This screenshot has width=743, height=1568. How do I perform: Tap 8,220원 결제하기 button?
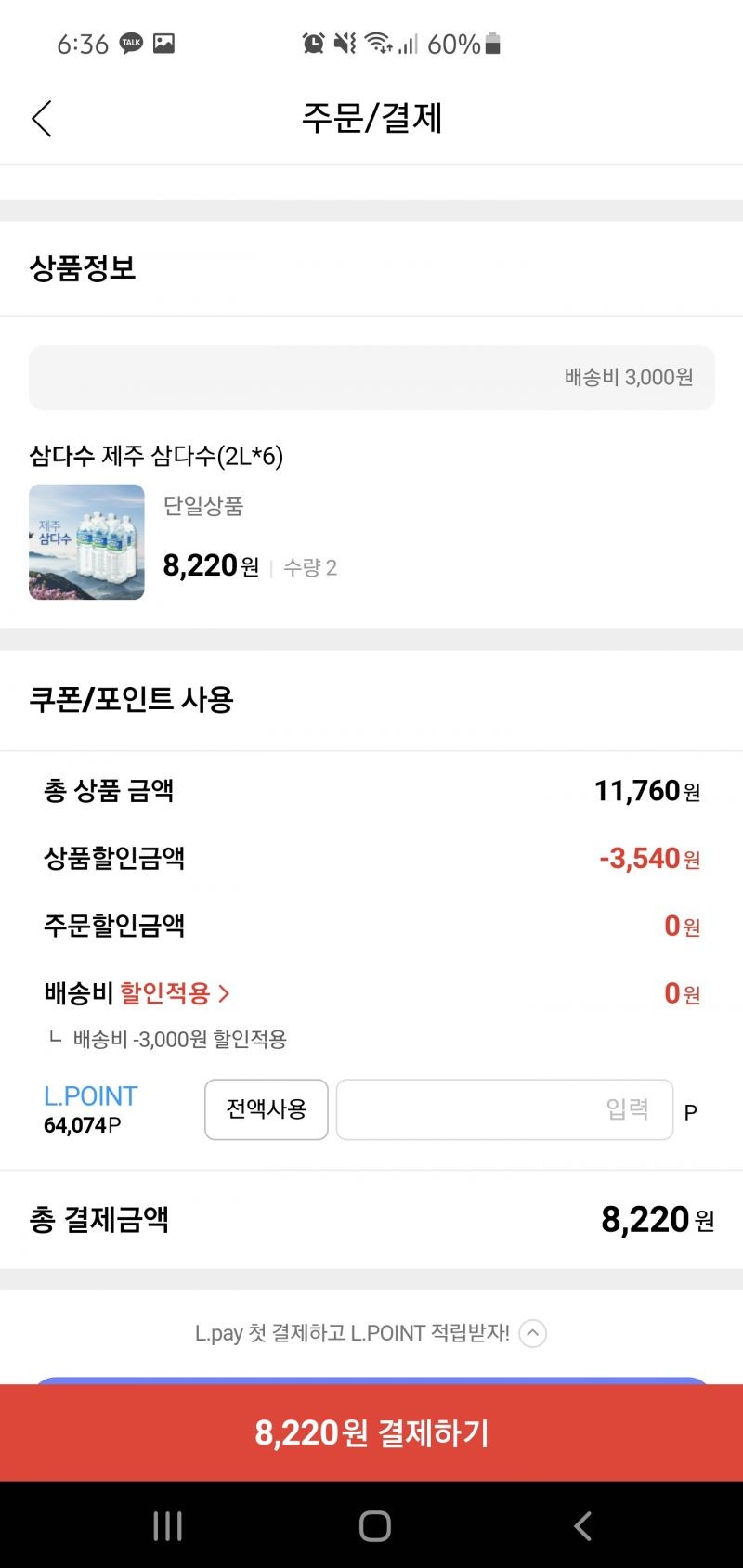click(x=371, y=1433)
